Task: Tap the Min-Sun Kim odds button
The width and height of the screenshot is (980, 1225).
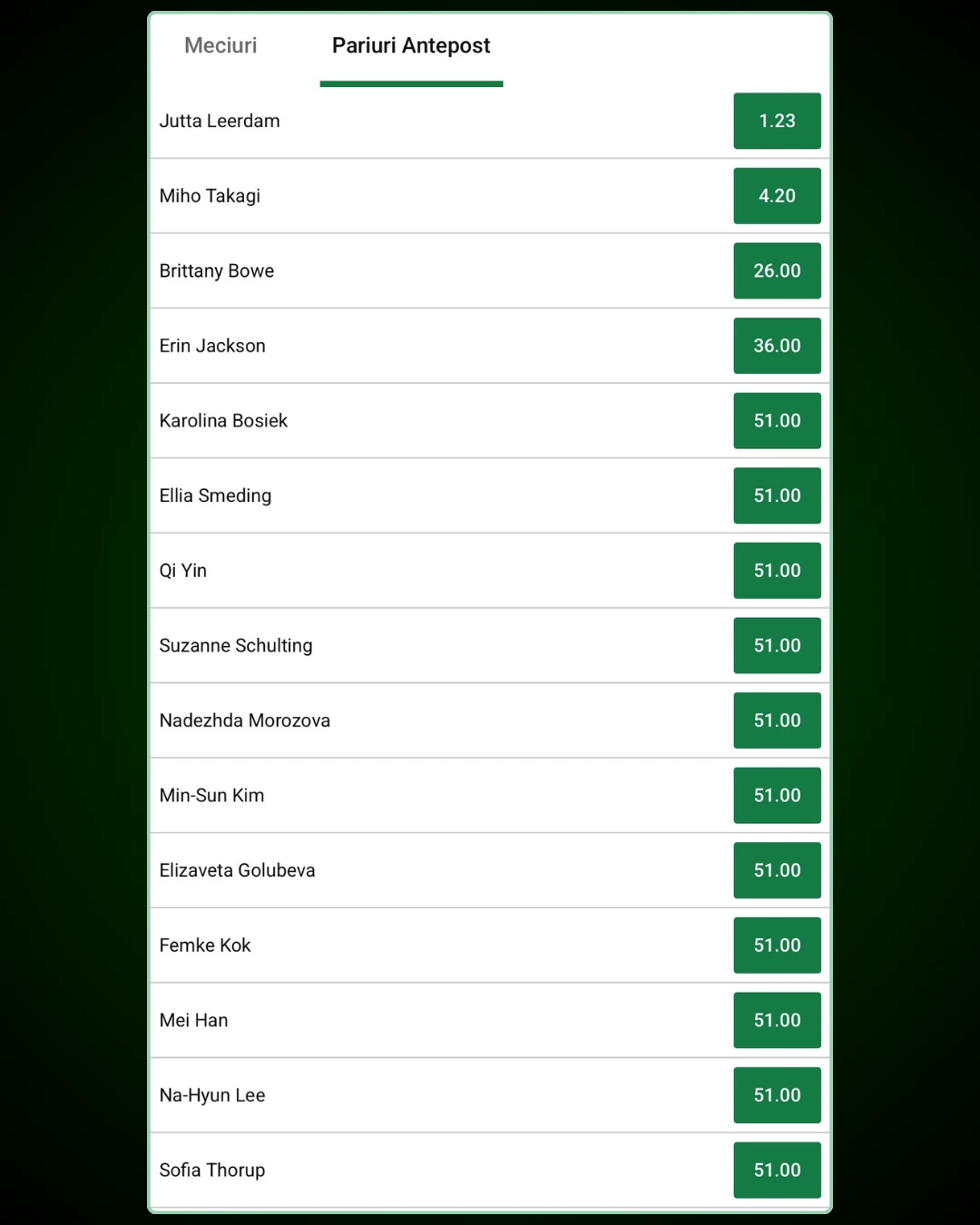Action: (x=777, y=796)
